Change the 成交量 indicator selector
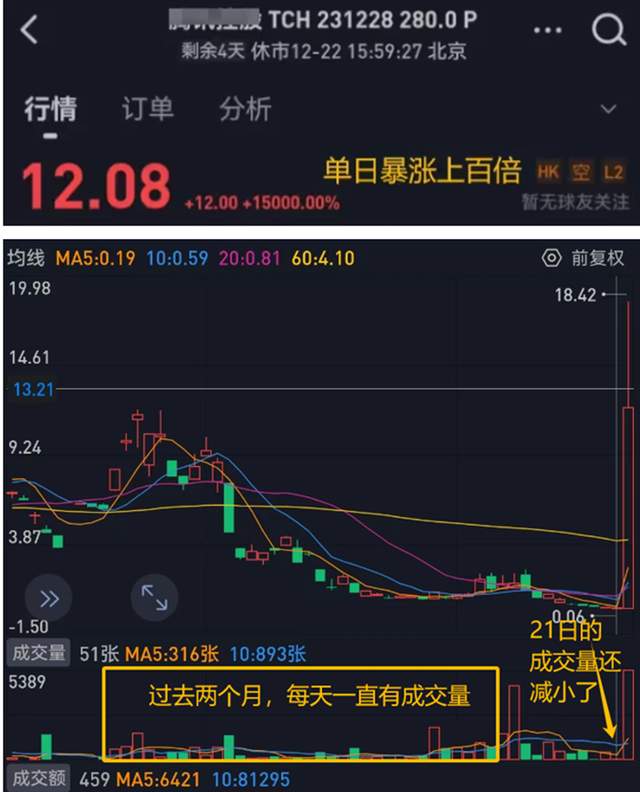 point(39,653)
